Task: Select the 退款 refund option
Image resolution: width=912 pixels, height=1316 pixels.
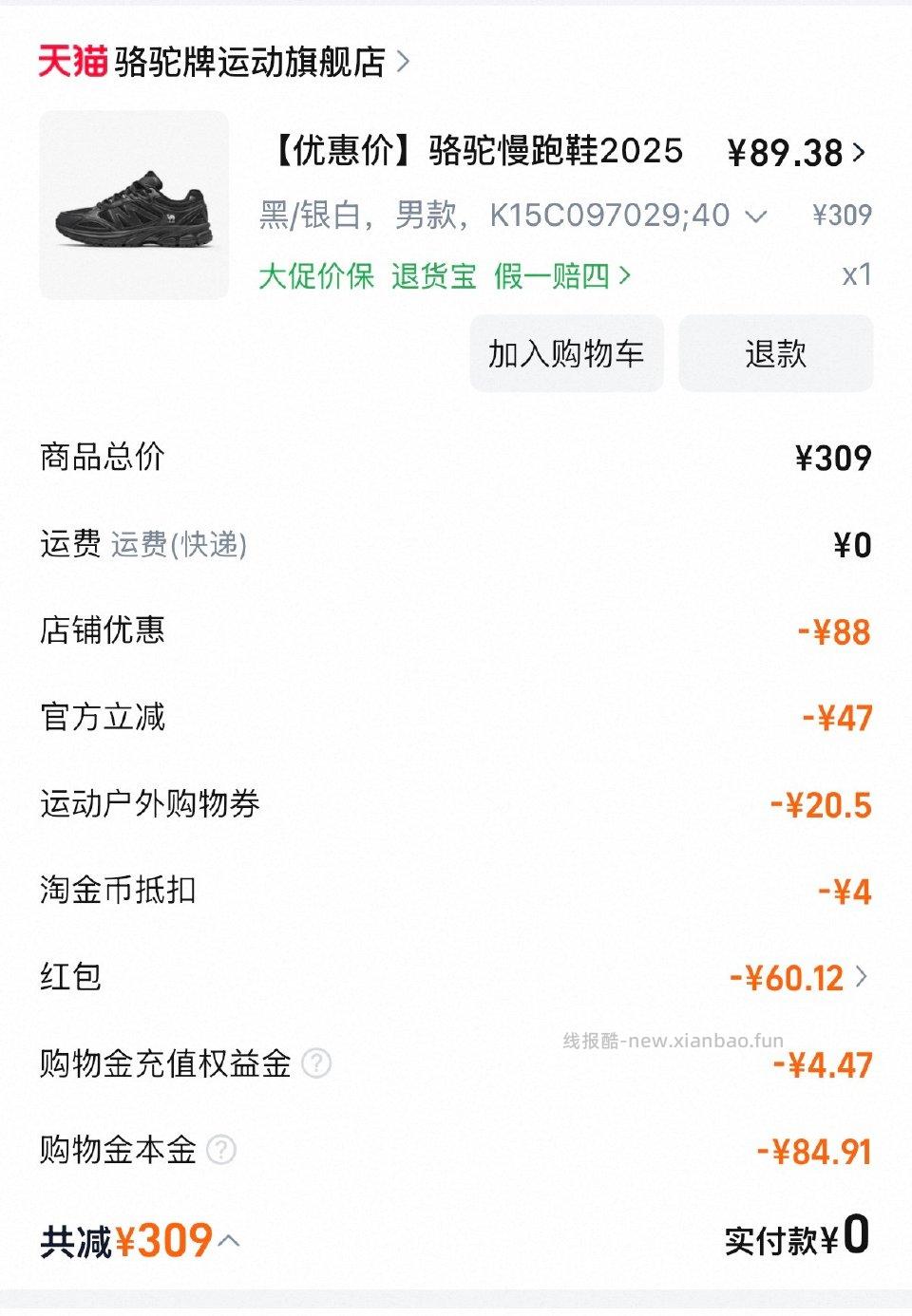Action: coord(775,352)
